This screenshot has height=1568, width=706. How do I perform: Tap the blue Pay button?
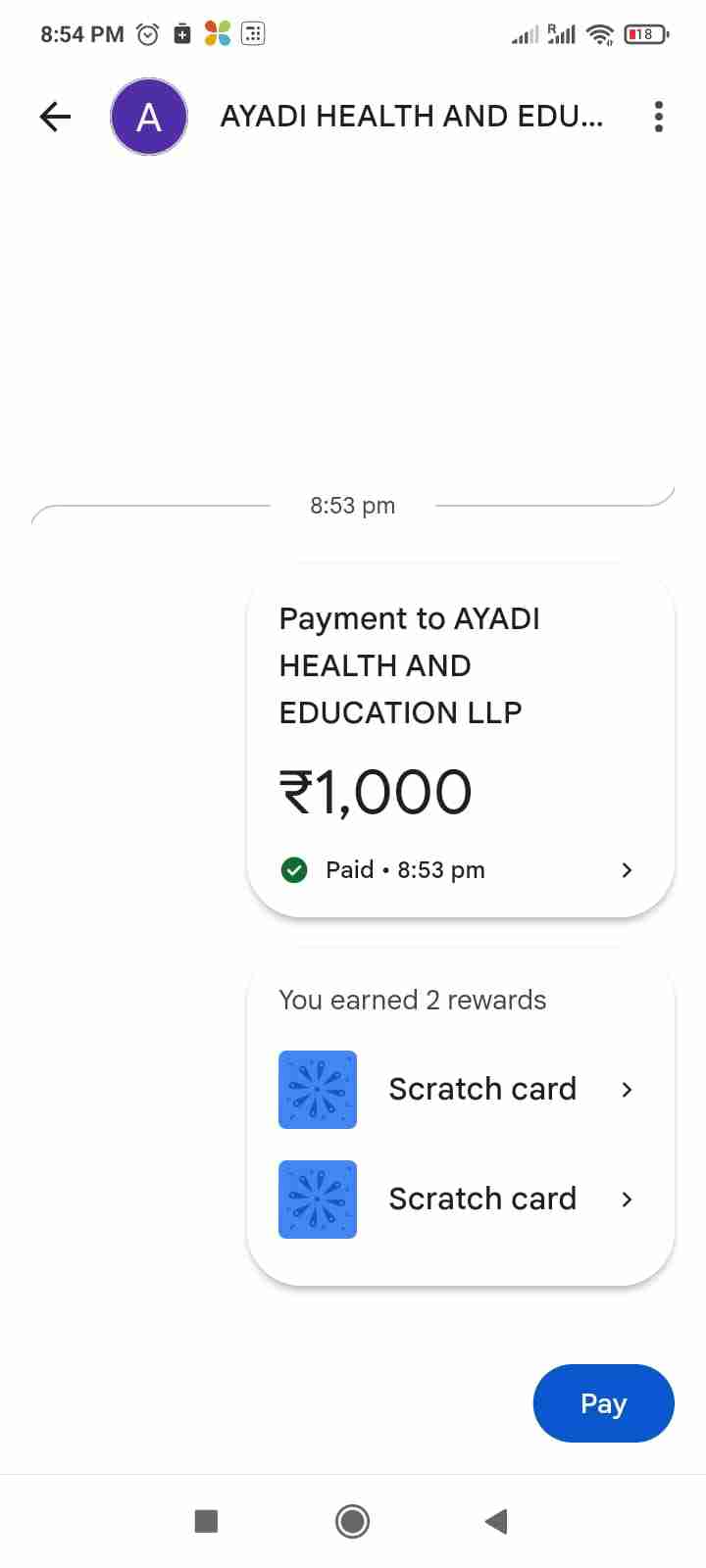tap(603, 1403)
